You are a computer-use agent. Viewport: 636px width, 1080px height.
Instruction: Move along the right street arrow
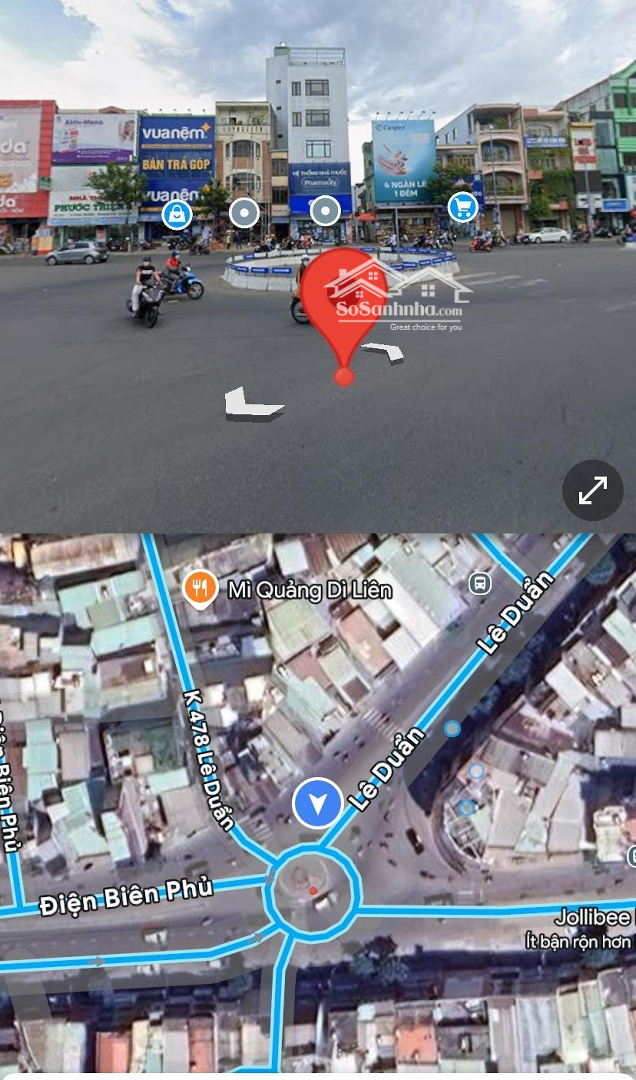pyautogui.click(x=384, y=351)
